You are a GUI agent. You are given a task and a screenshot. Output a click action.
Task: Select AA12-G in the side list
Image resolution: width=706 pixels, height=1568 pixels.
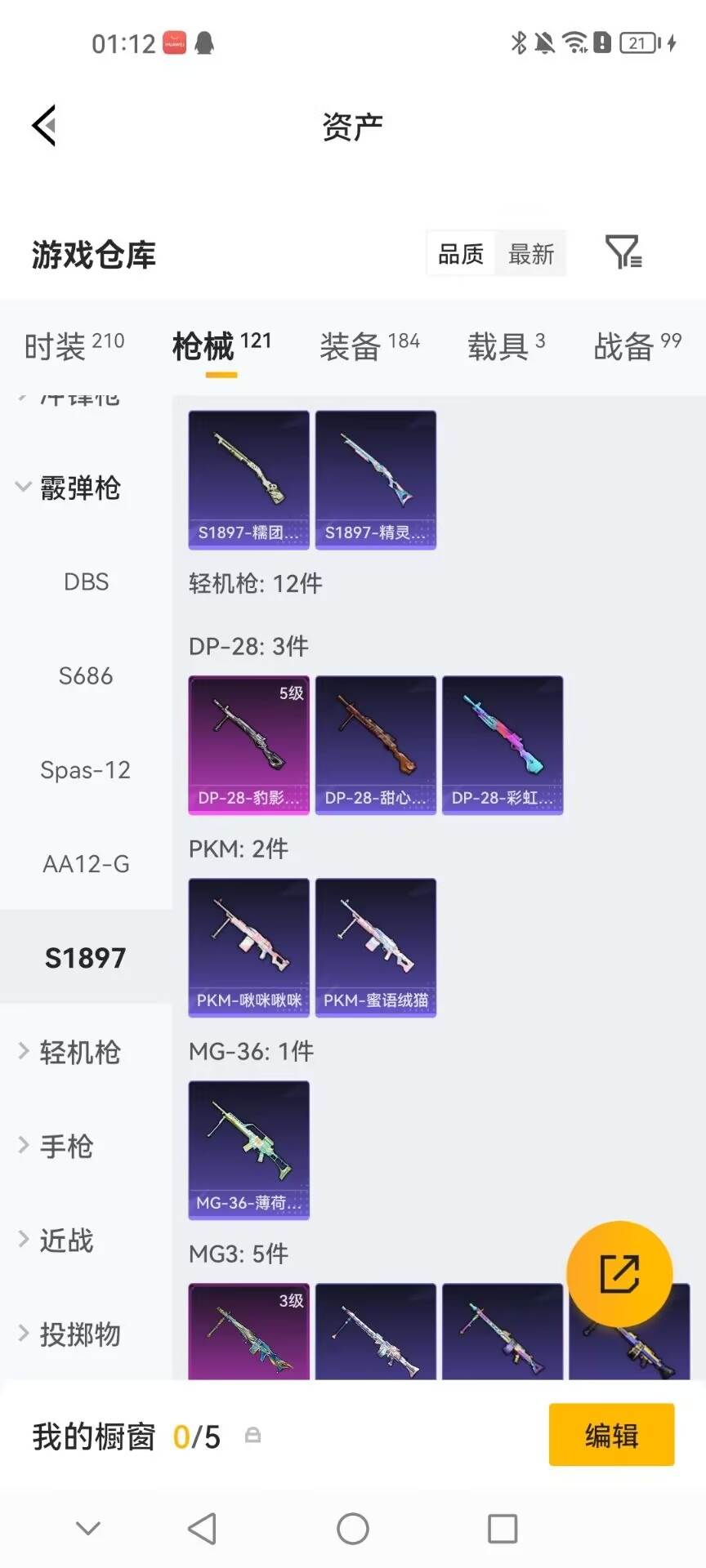(86, 863)
